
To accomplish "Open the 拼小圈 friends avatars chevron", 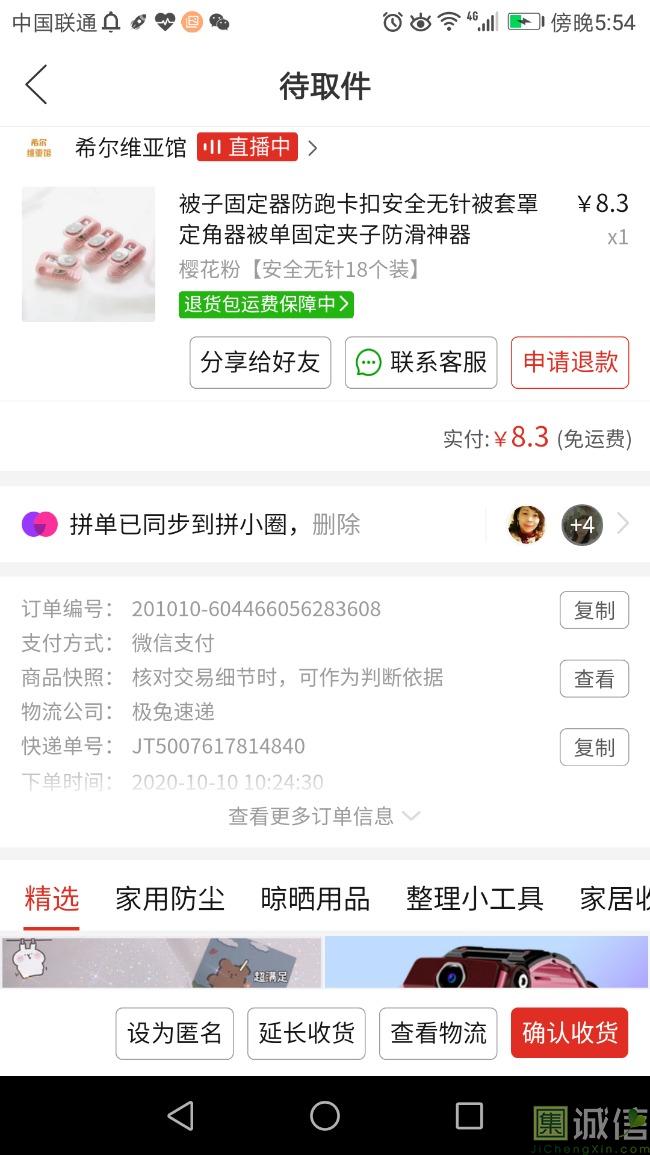I will (622, 524).
